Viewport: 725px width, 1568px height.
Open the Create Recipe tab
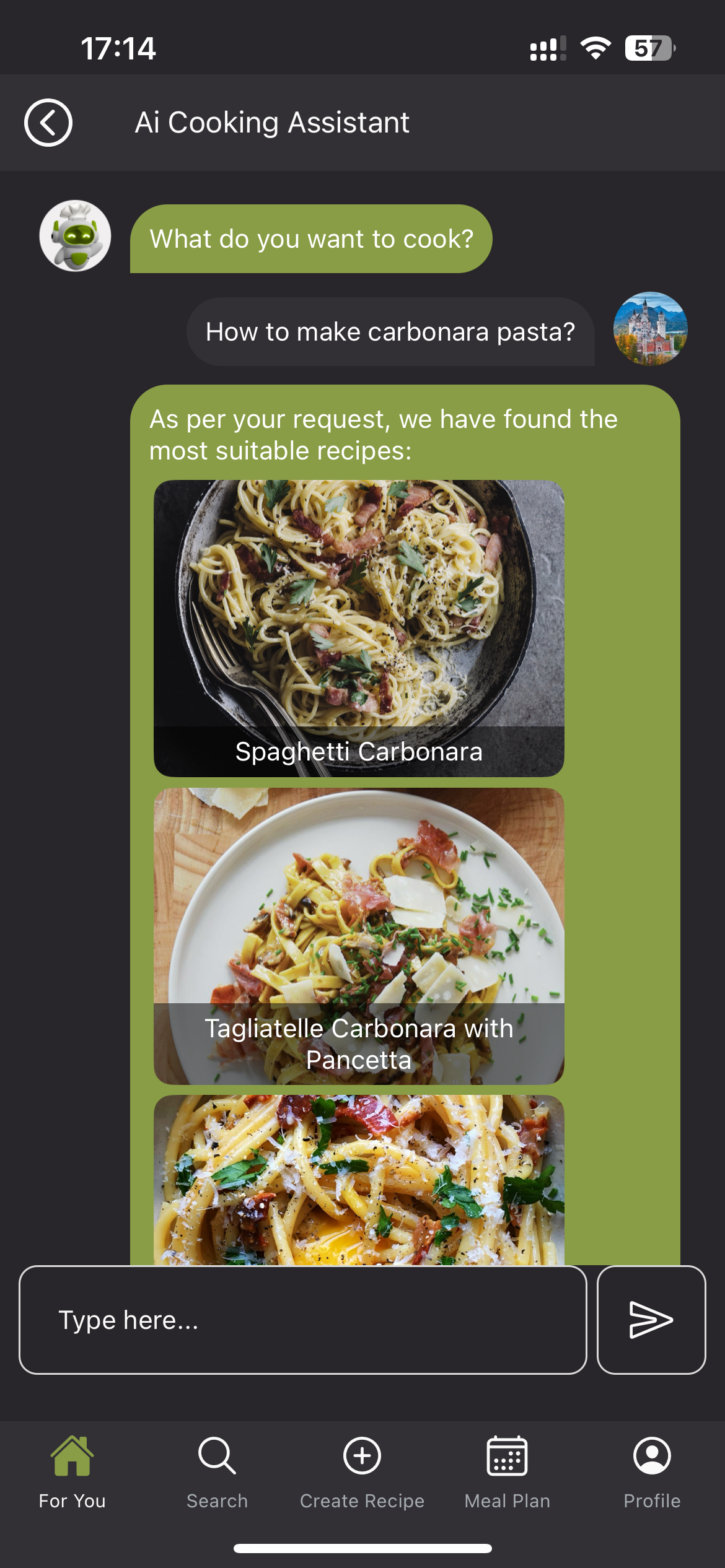pyautogui.click(x=362, y=1472)
